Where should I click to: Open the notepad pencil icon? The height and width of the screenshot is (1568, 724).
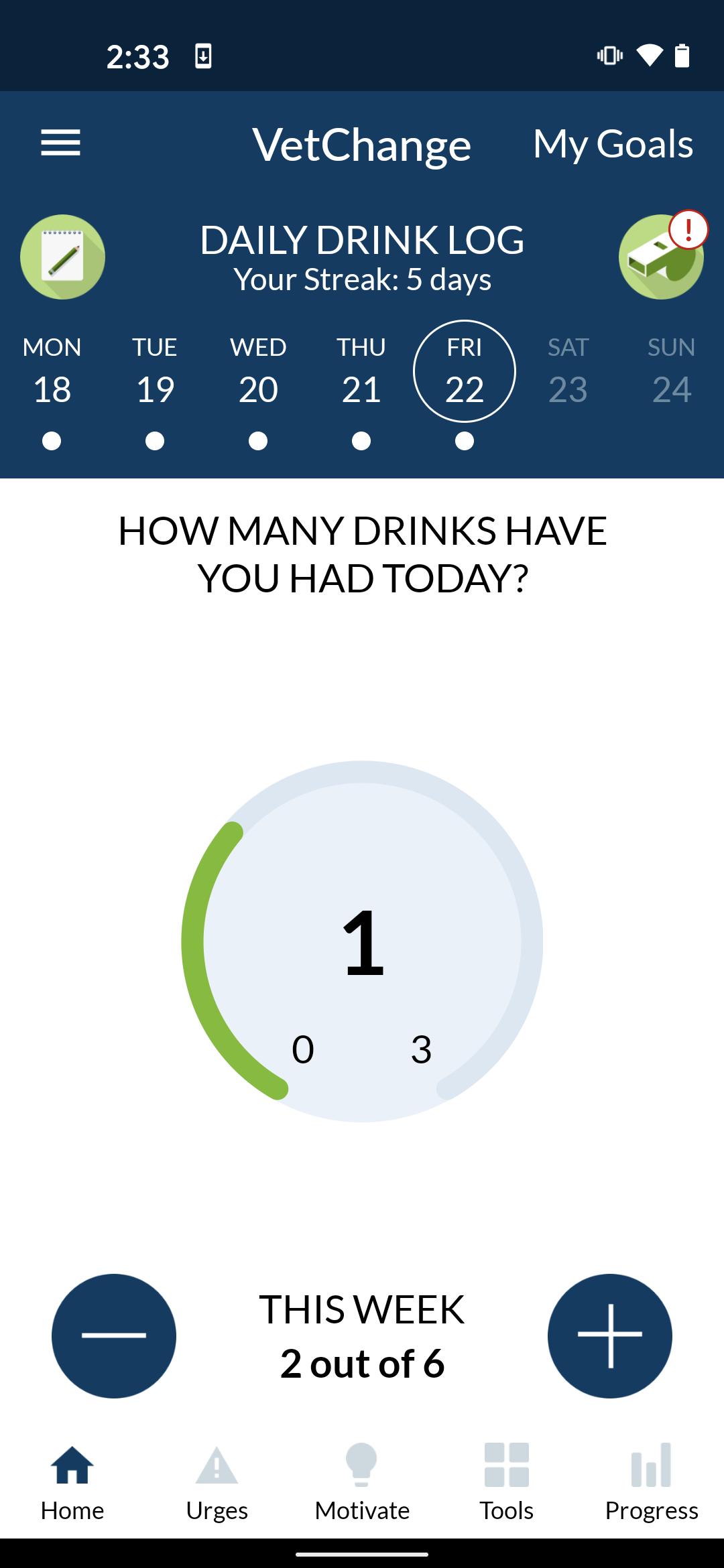[62, 257]
